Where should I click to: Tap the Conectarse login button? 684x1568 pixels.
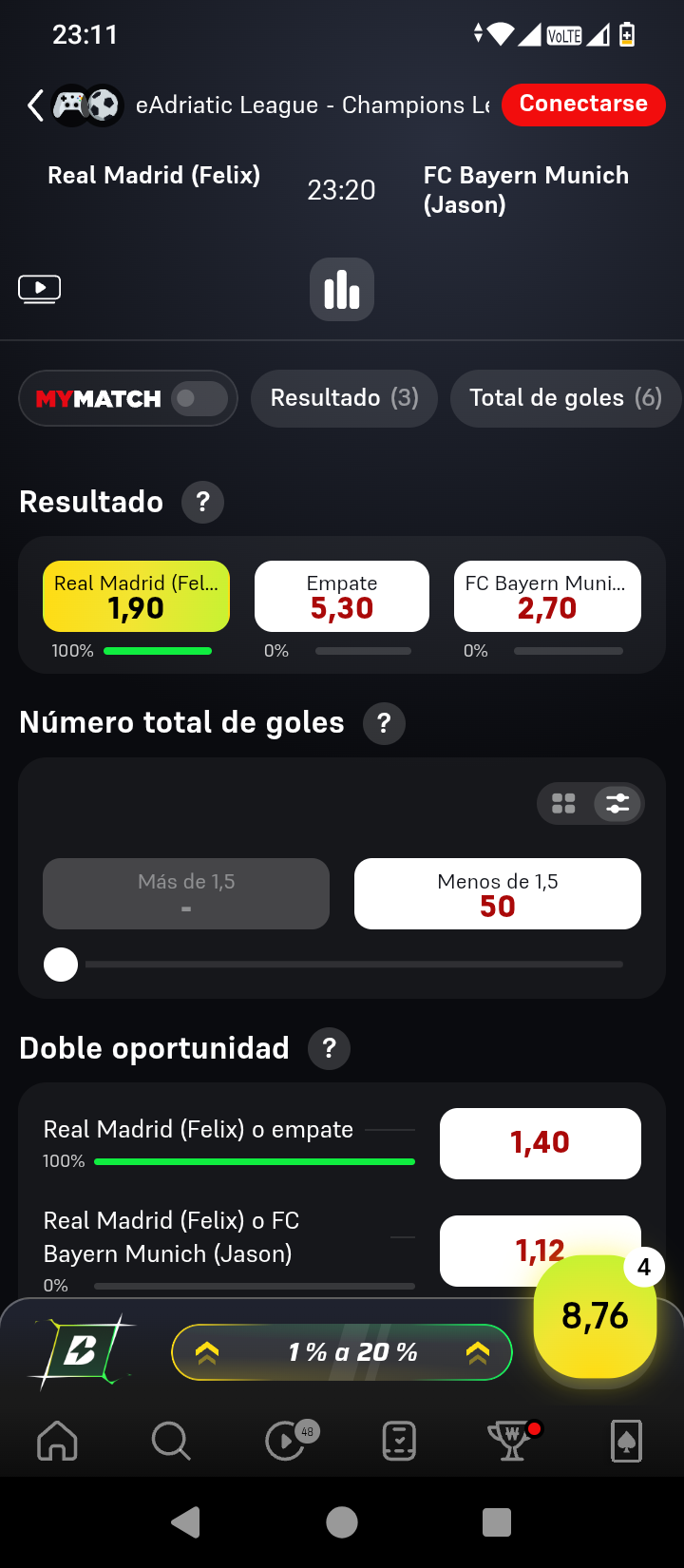pyautogui.click(x=583, y=105)
